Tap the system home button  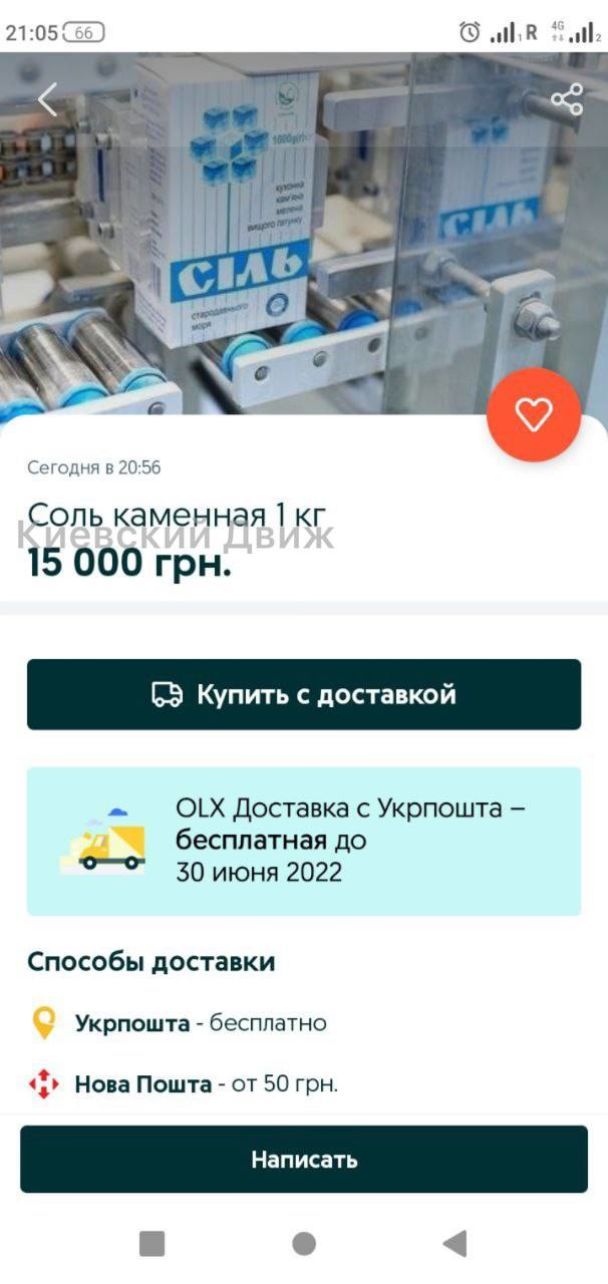point(304,1243)
